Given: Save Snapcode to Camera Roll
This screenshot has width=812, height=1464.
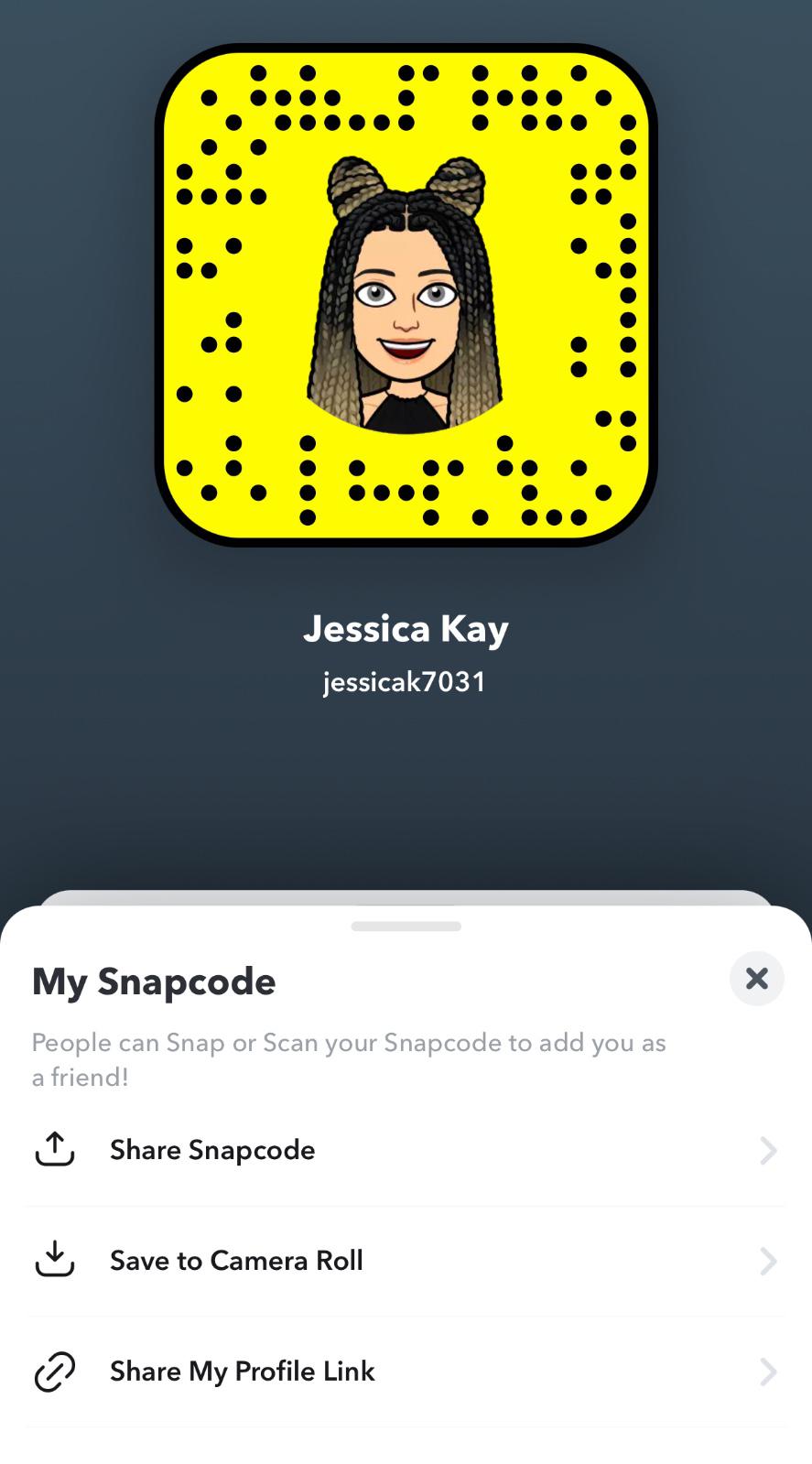Looking at the screenshot, I should tap(406, 1262).
